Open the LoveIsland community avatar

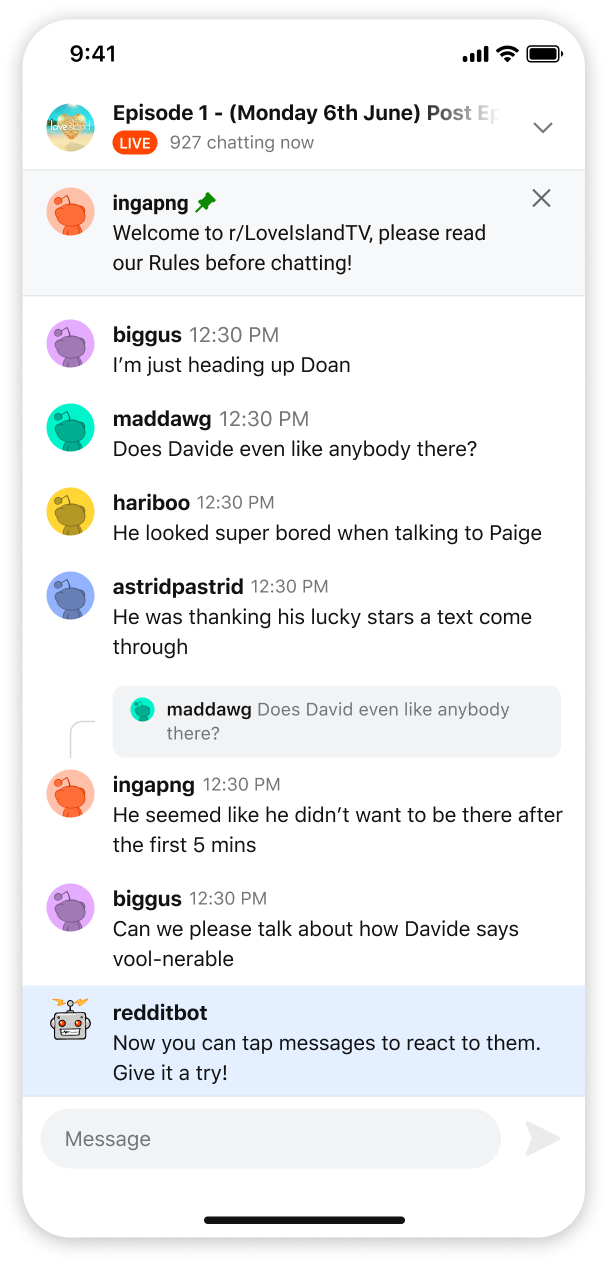[x=71, y=127]
